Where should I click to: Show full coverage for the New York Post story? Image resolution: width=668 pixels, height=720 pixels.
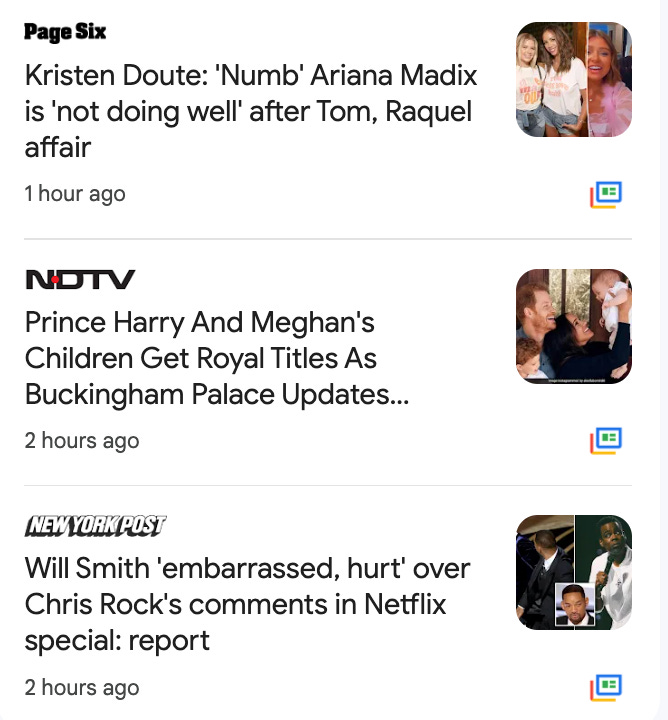(x=606, y=687)
